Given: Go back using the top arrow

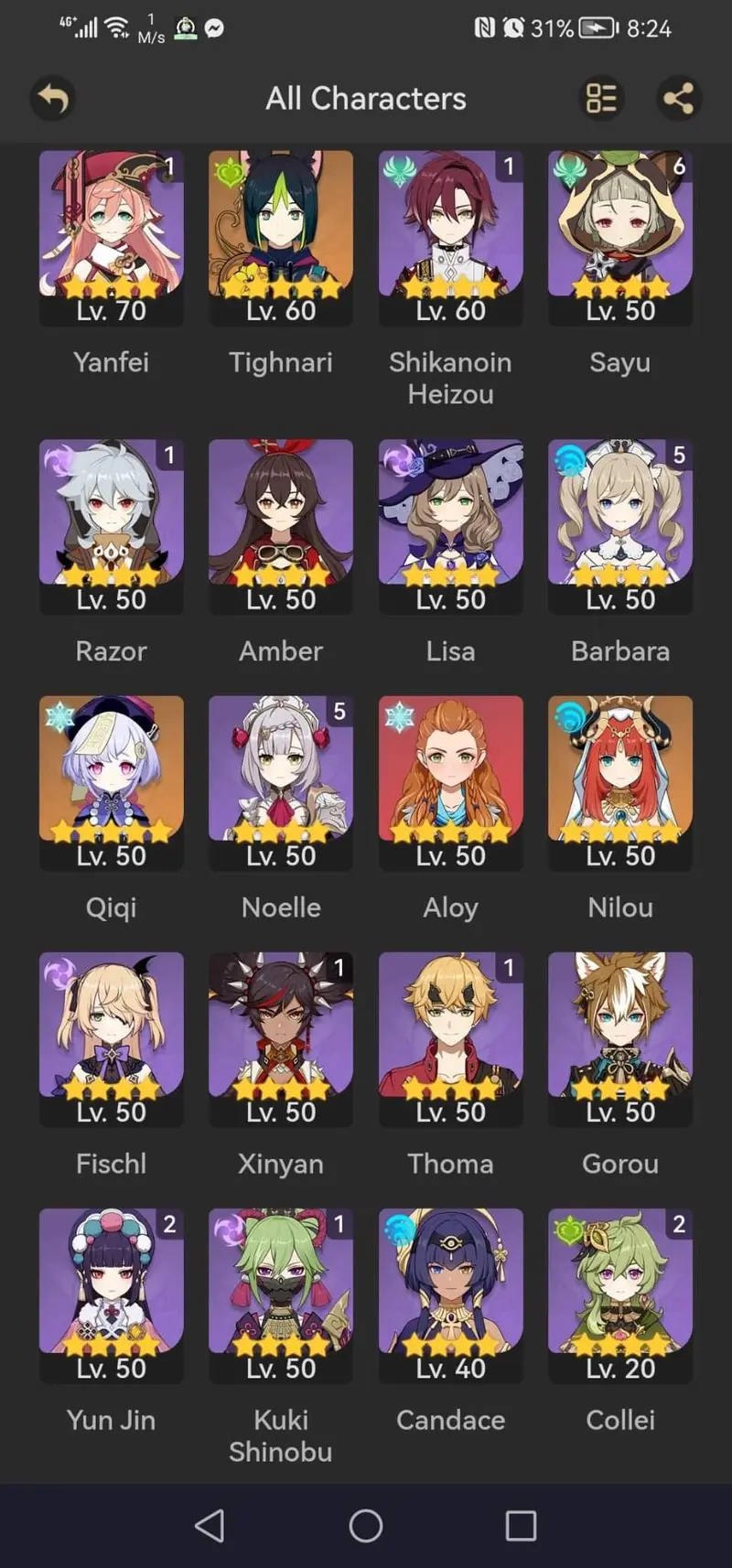Looking at the screenshot, I should click(53, 98).
